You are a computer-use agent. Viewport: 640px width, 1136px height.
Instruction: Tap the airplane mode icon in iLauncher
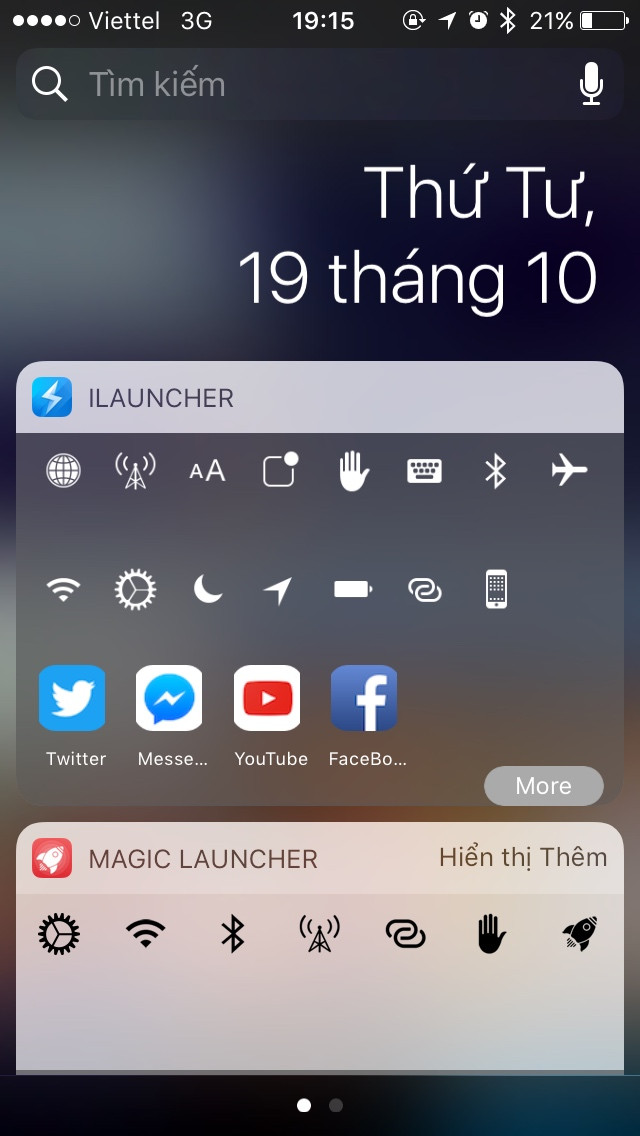[x=569, y=469]
